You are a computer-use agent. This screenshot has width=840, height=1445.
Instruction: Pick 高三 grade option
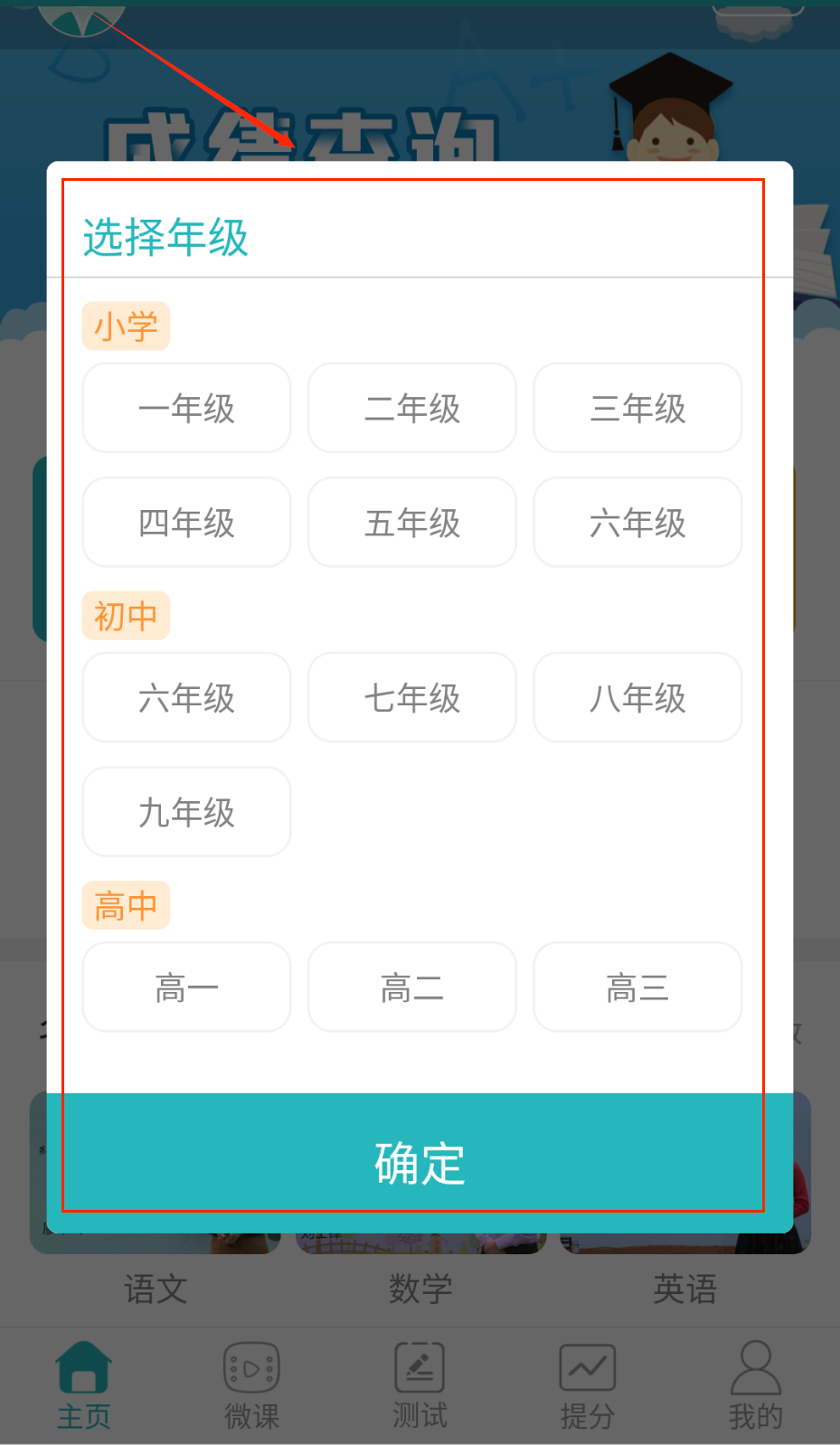[637, 987]
